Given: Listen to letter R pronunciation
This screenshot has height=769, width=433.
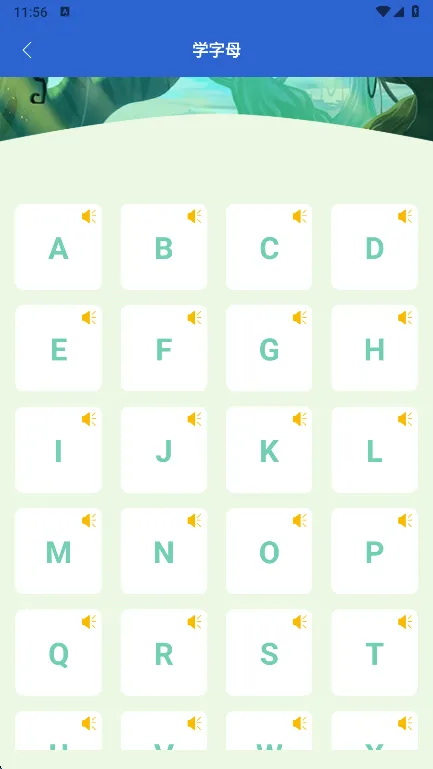Looking at the screenshot, I should pos(195,622).
